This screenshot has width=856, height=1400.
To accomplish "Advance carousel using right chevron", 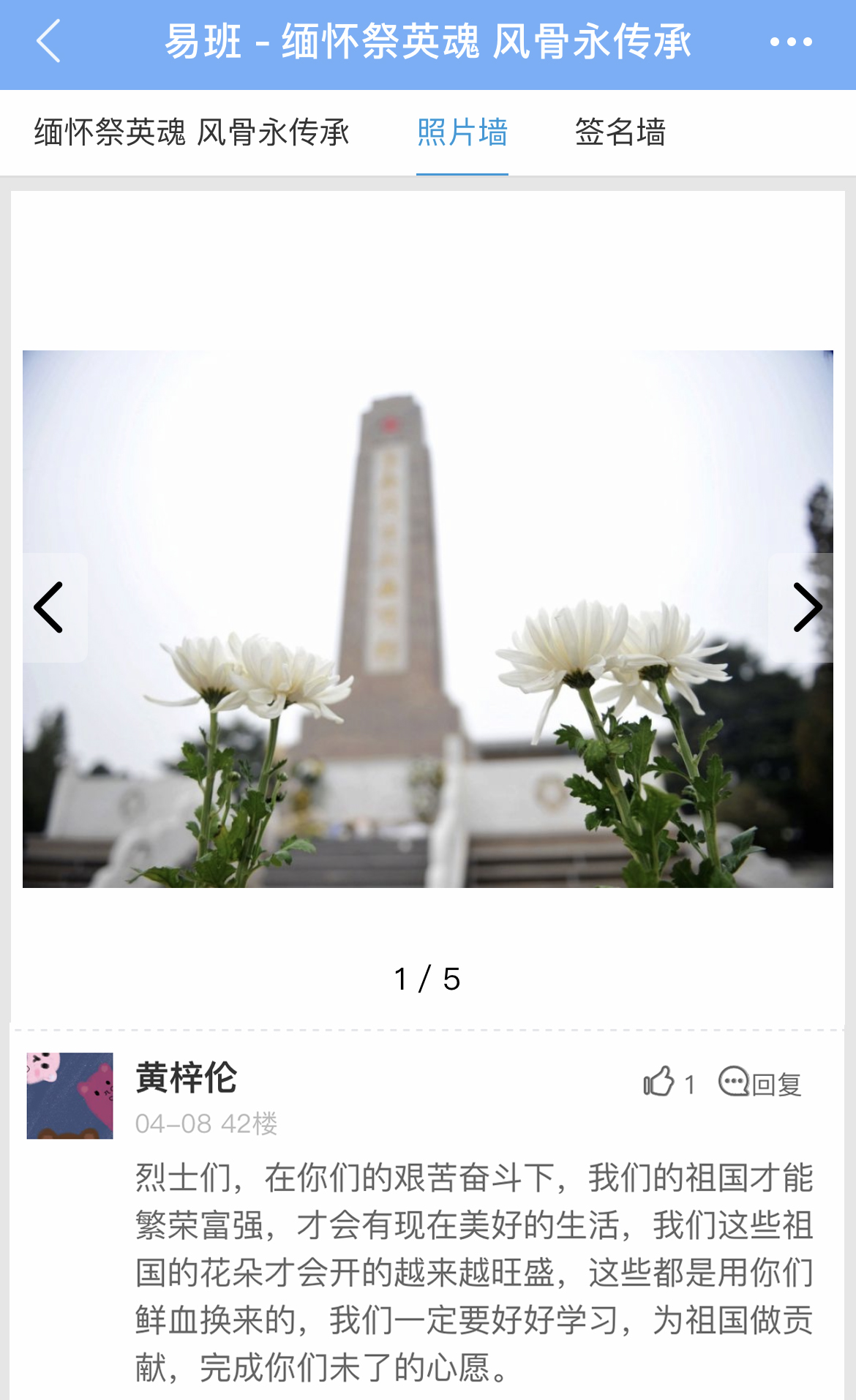I will pos(808,608).
